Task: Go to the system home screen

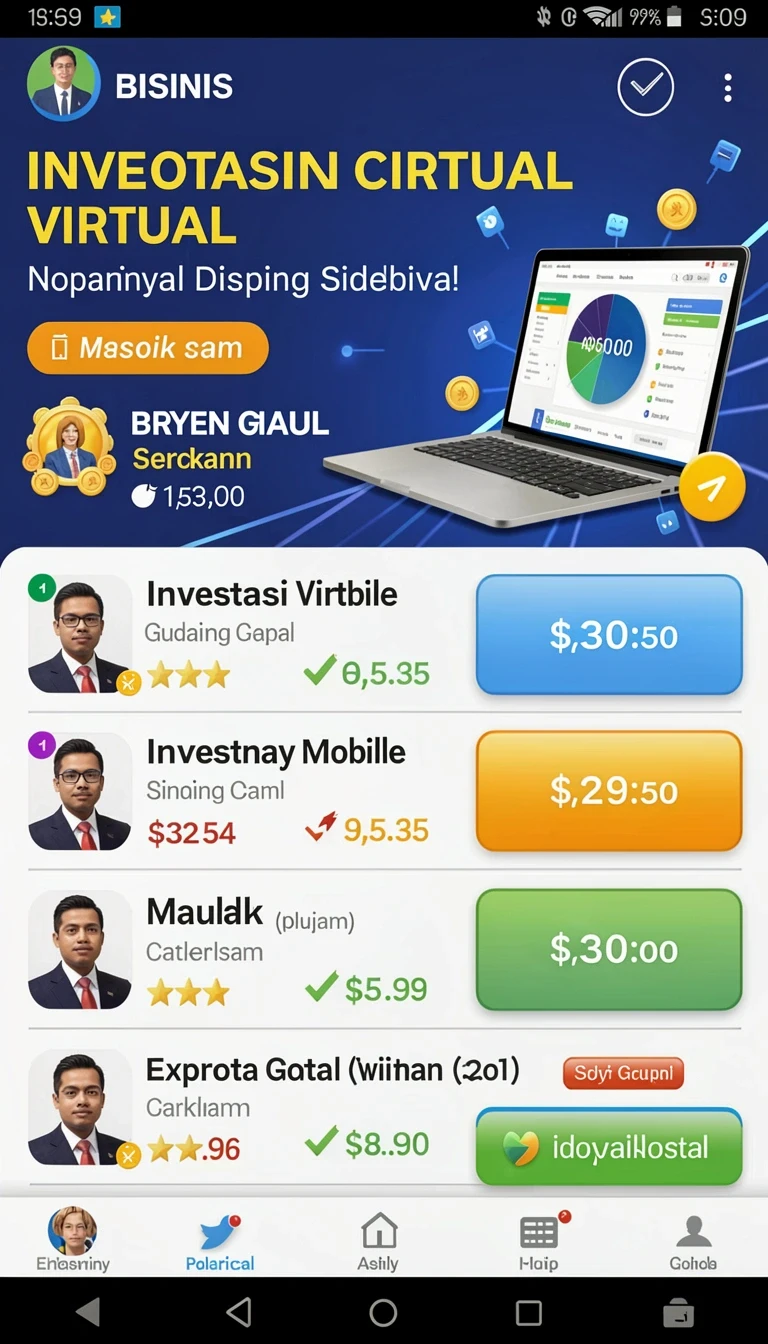Action: pos(384,1312)
